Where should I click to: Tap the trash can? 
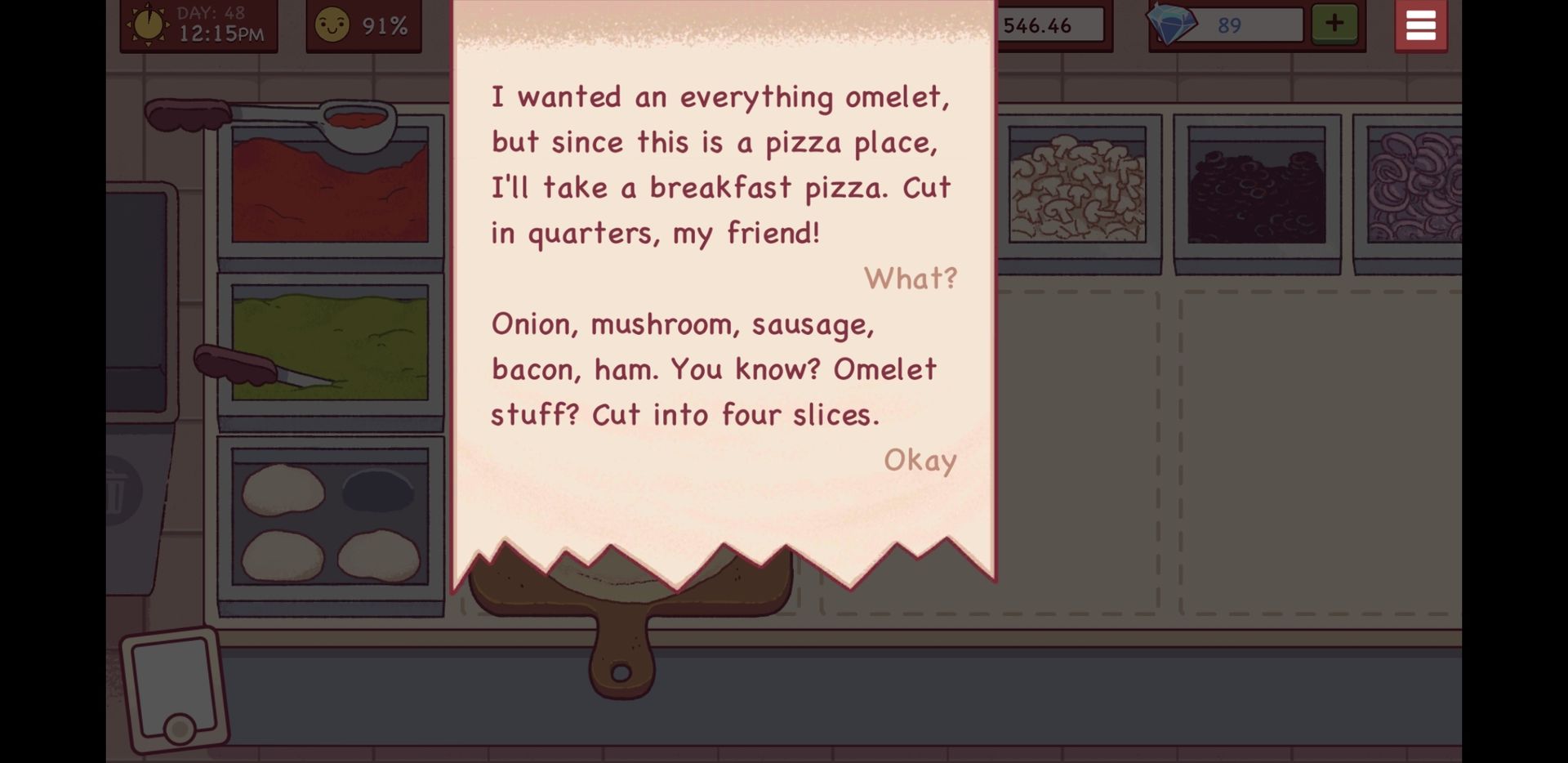pos(118,492)
